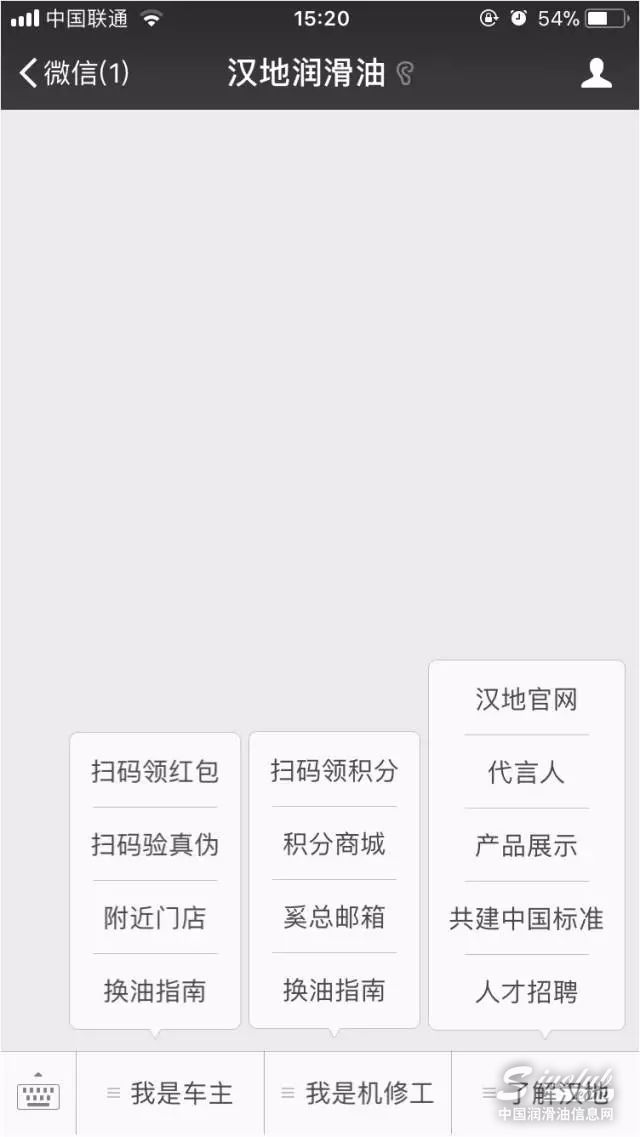Open 积分商城
The image size is (640, 1137).
tap(334, 844)
